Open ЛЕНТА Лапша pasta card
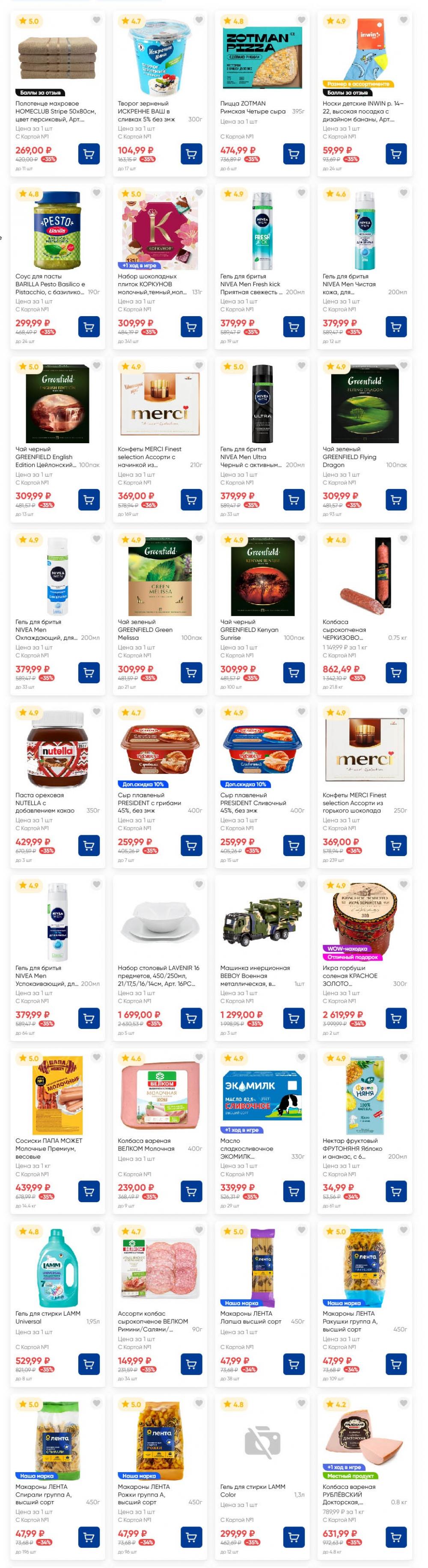Screen dimensions: 428x1568 [262, 1268]
